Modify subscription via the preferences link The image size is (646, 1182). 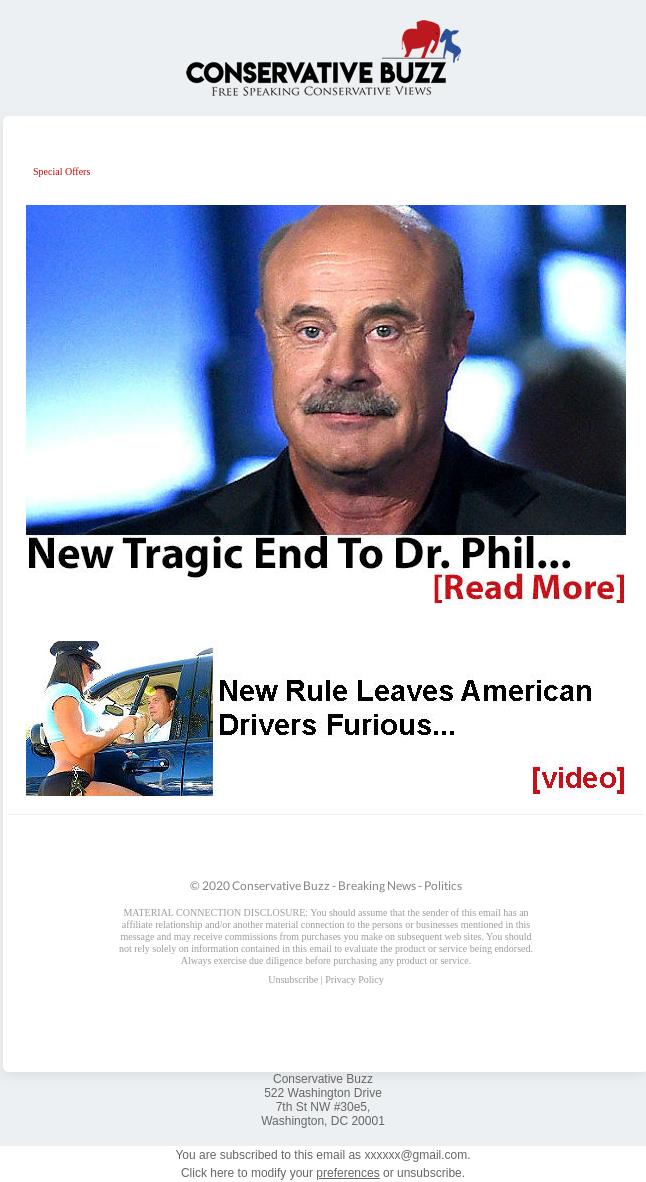coord(347,1173)
